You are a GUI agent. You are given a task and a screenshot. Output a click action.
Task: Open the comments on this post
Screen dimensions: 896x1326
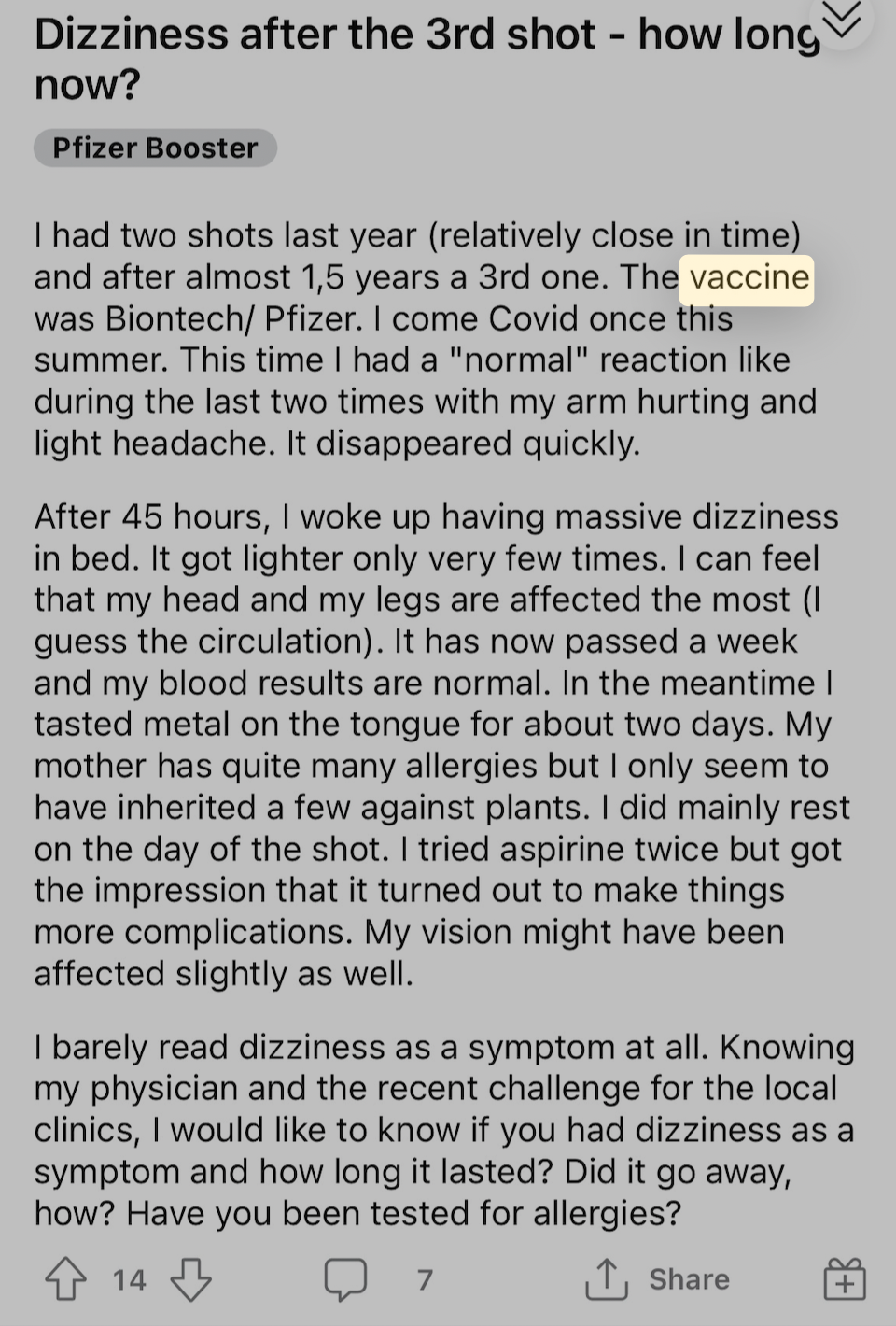[345, 1278]
